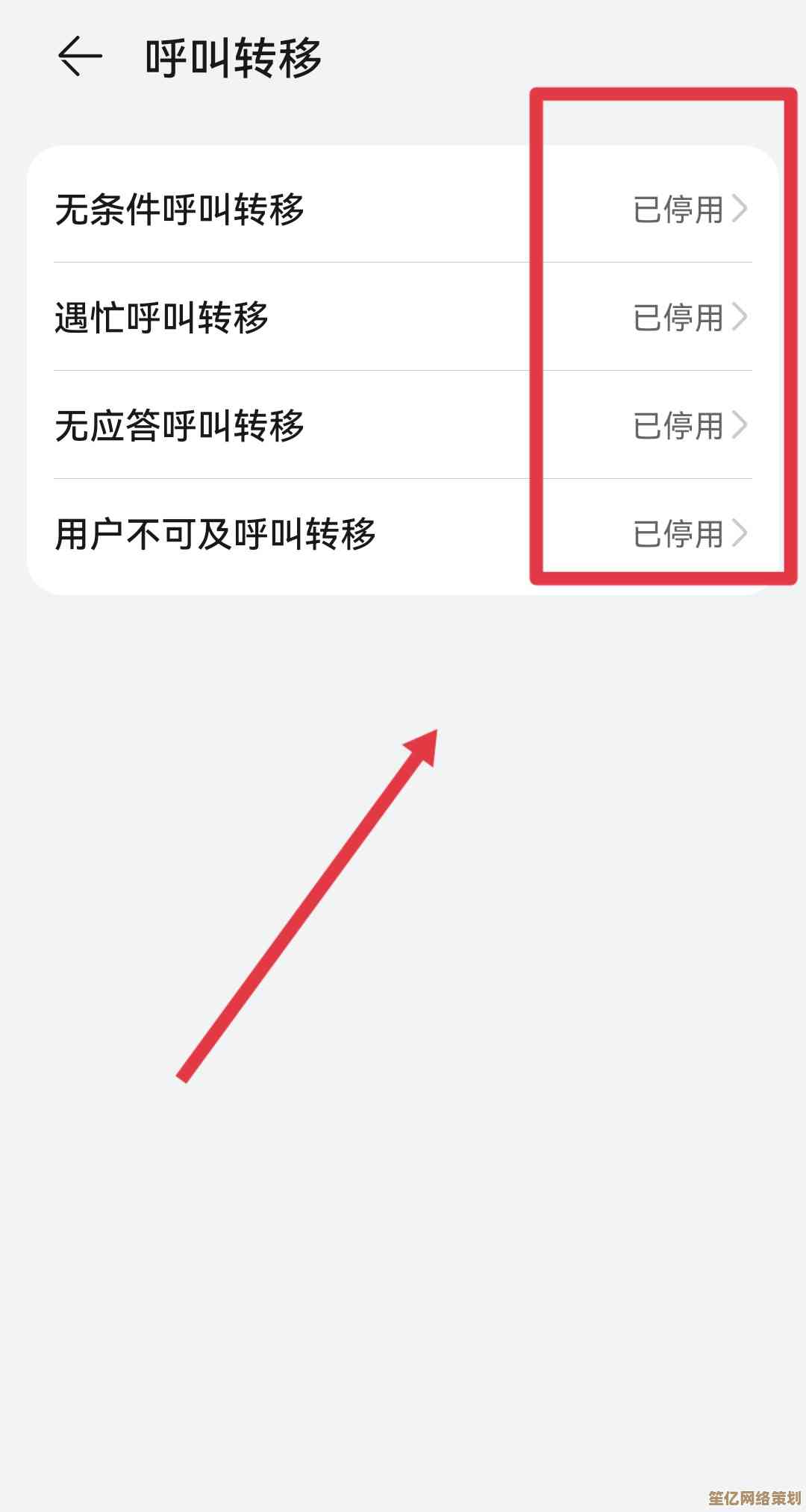Tap 用户不可及呼叫转移 option
This screenshot has width=806, height=1512.
click(403, 534)
